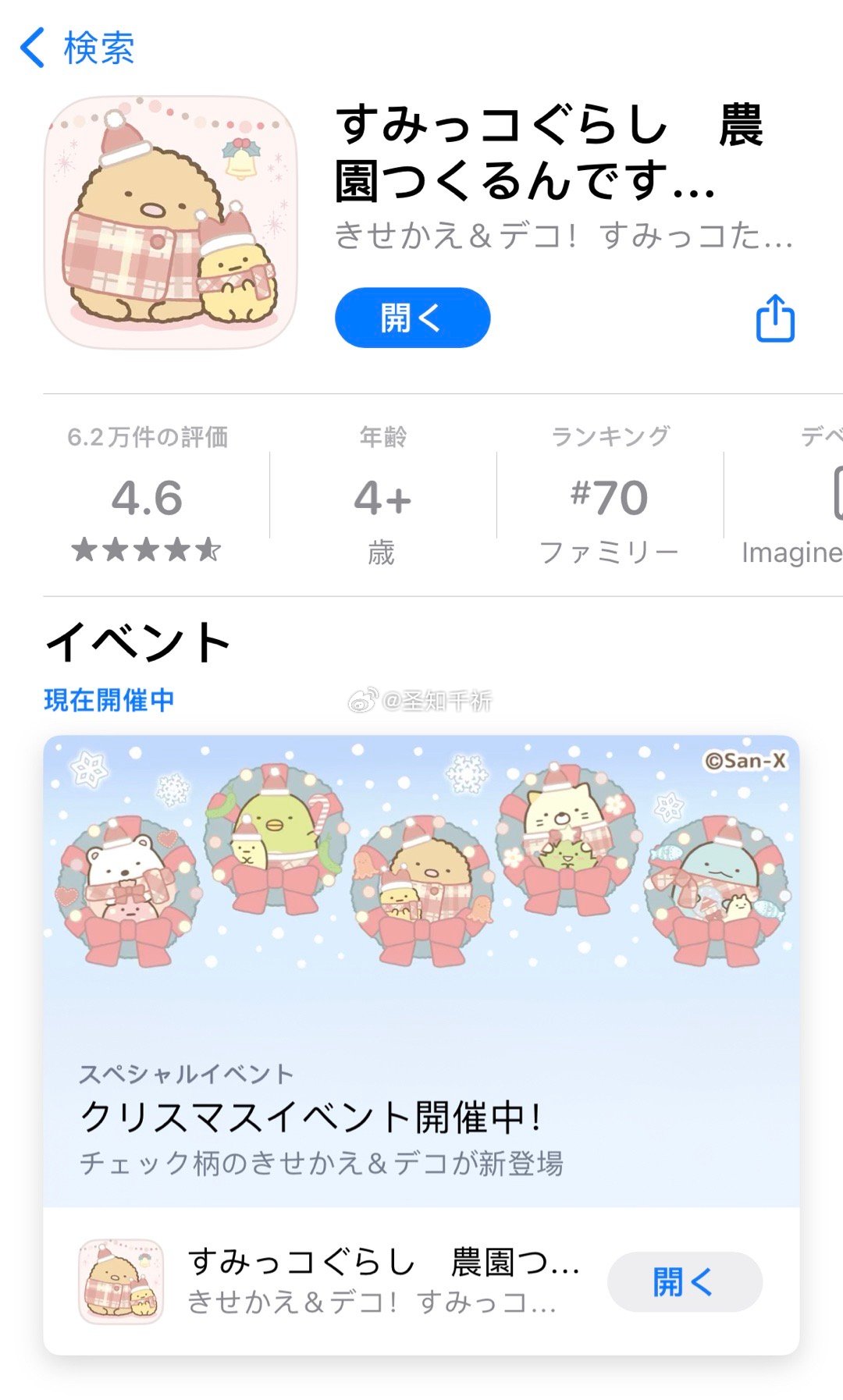This screenshot has height=1400, width=843.
Task: Tap the gray 開く button in event card
Action: 684,1281
